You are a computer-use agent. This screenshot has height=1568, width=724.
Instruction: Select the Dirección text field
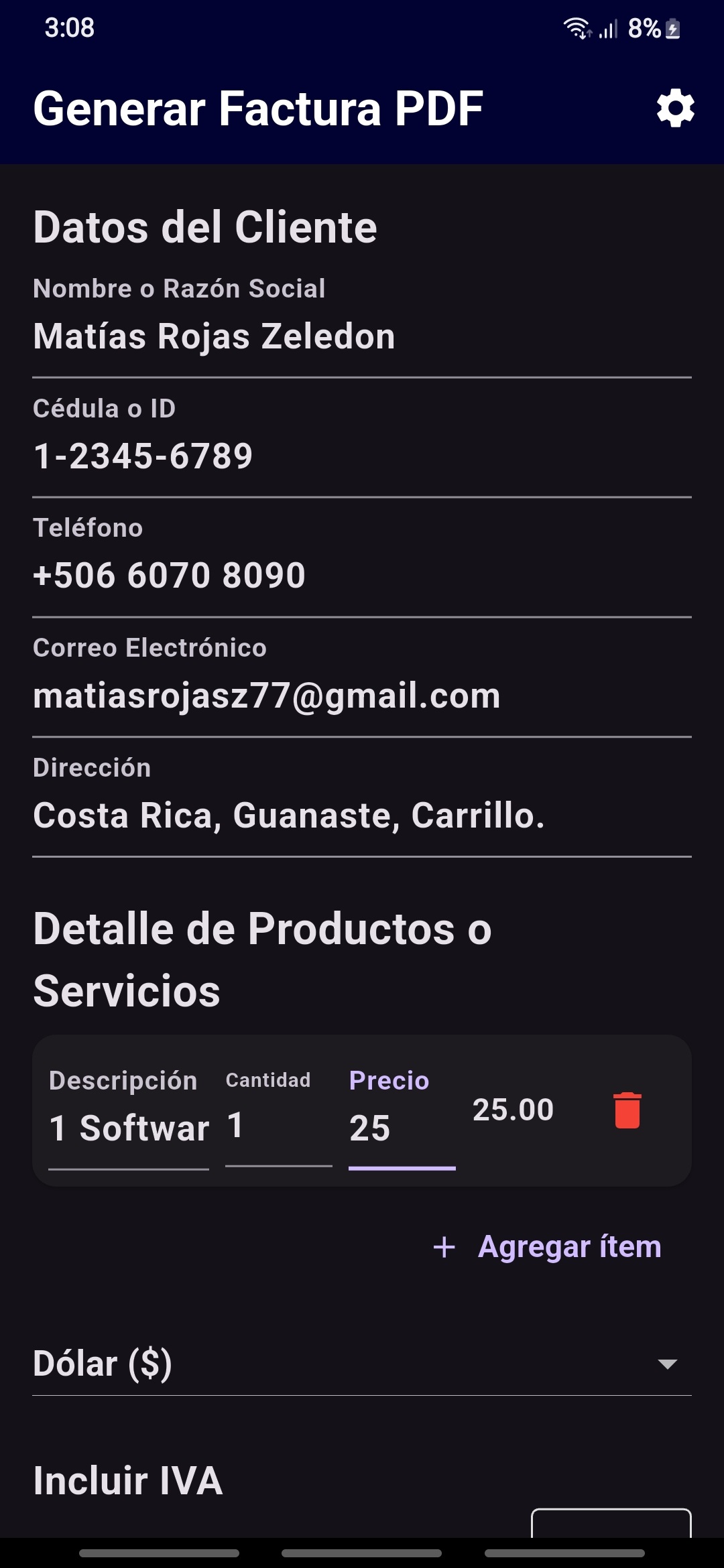[x=361, y=815]
